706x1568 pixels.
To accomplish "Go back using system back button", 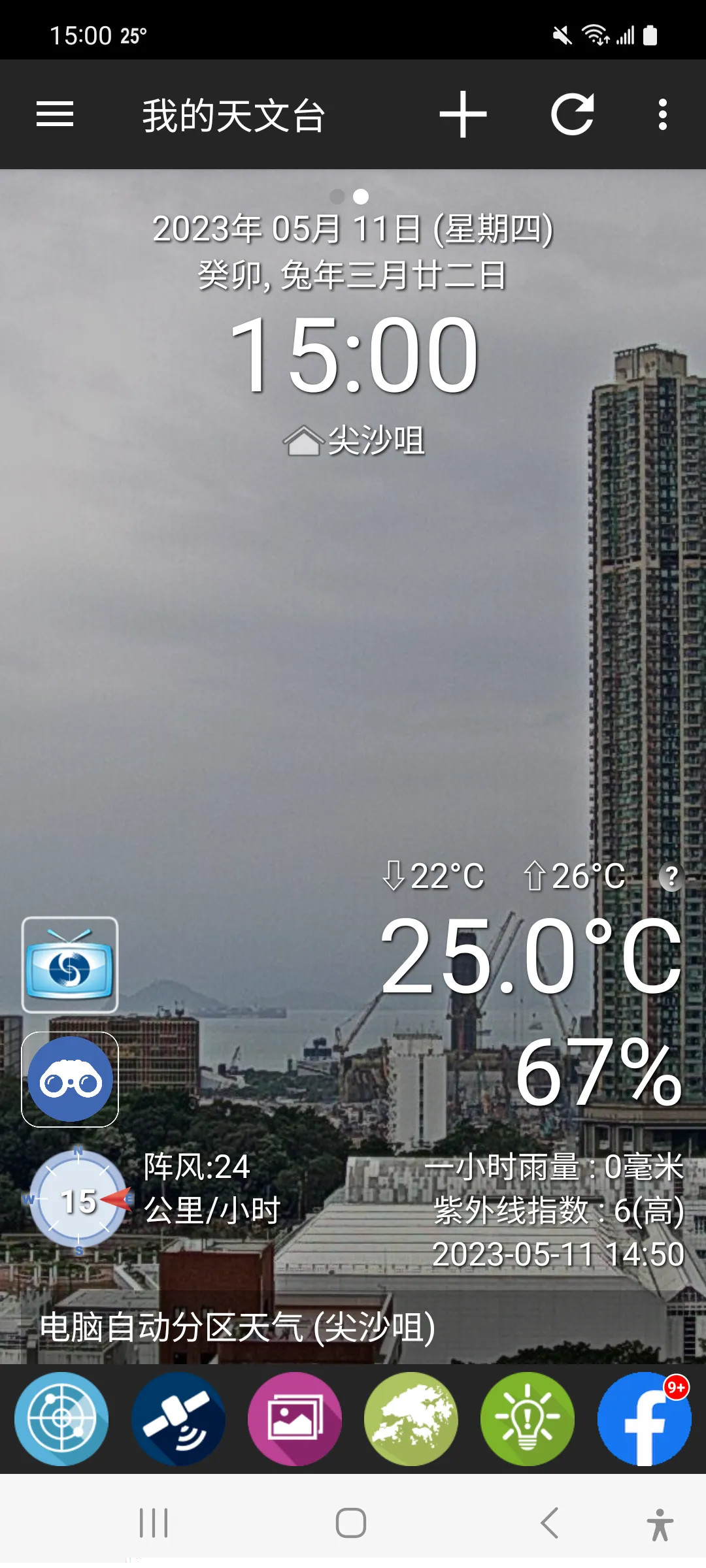I will coord(549,1524).
